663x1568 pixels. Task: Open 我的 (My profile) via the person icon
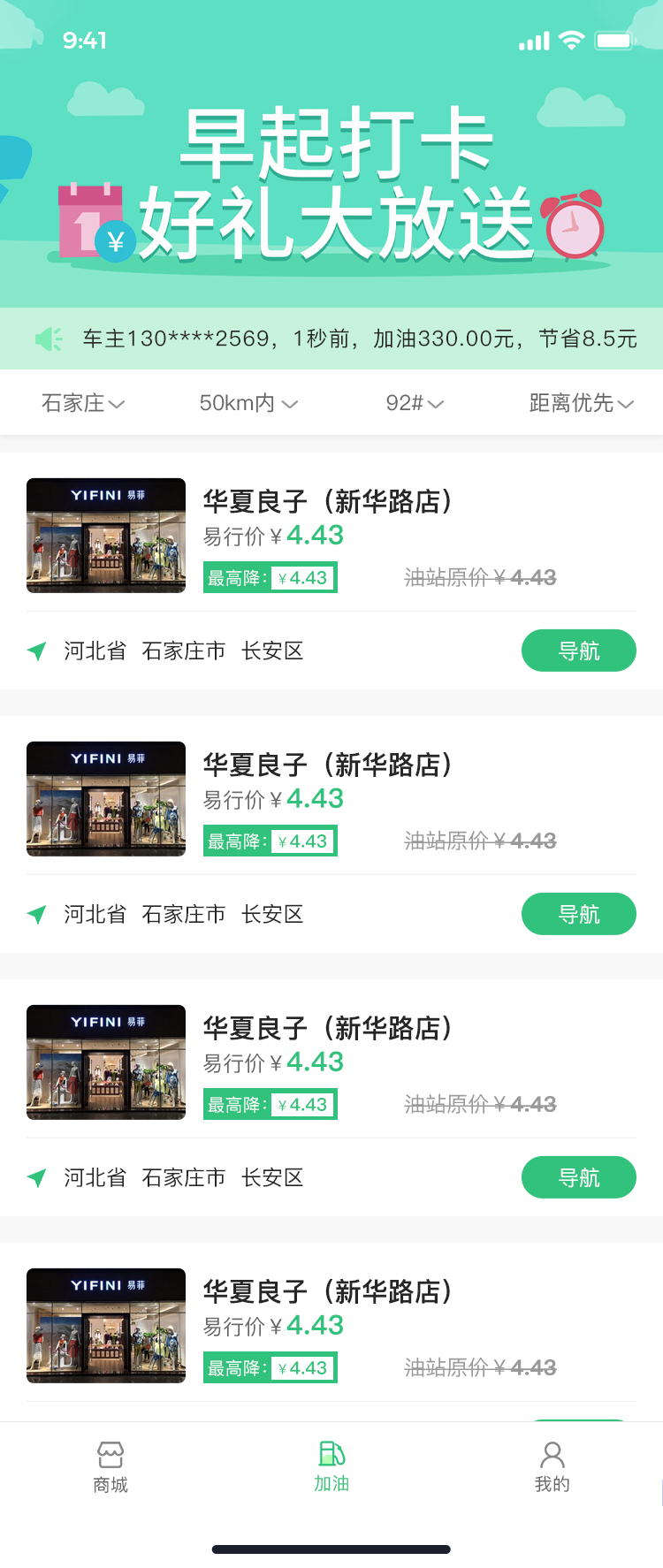pyautogui.click(x=552, y=1452)
